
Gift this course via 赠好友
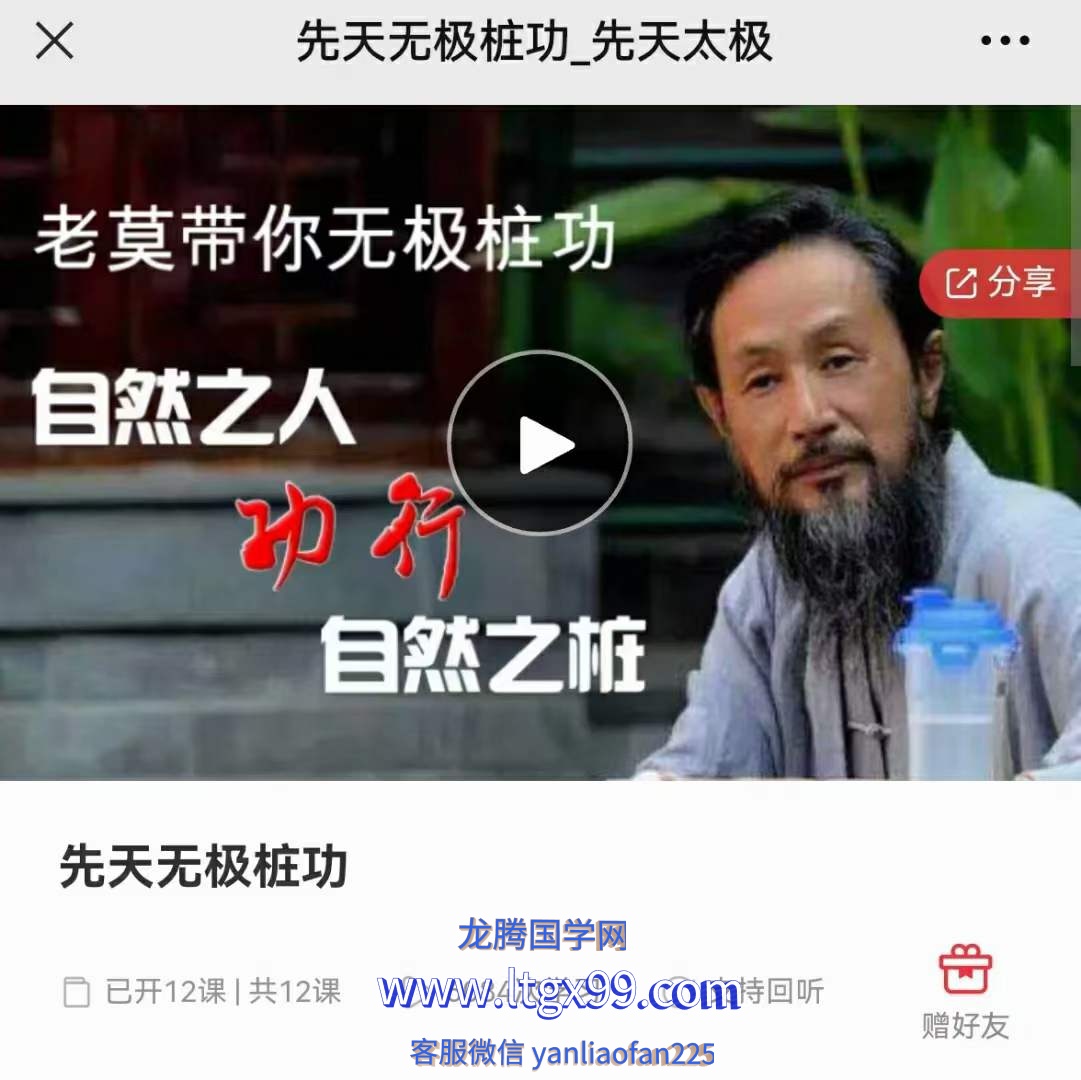pos(965,991)
